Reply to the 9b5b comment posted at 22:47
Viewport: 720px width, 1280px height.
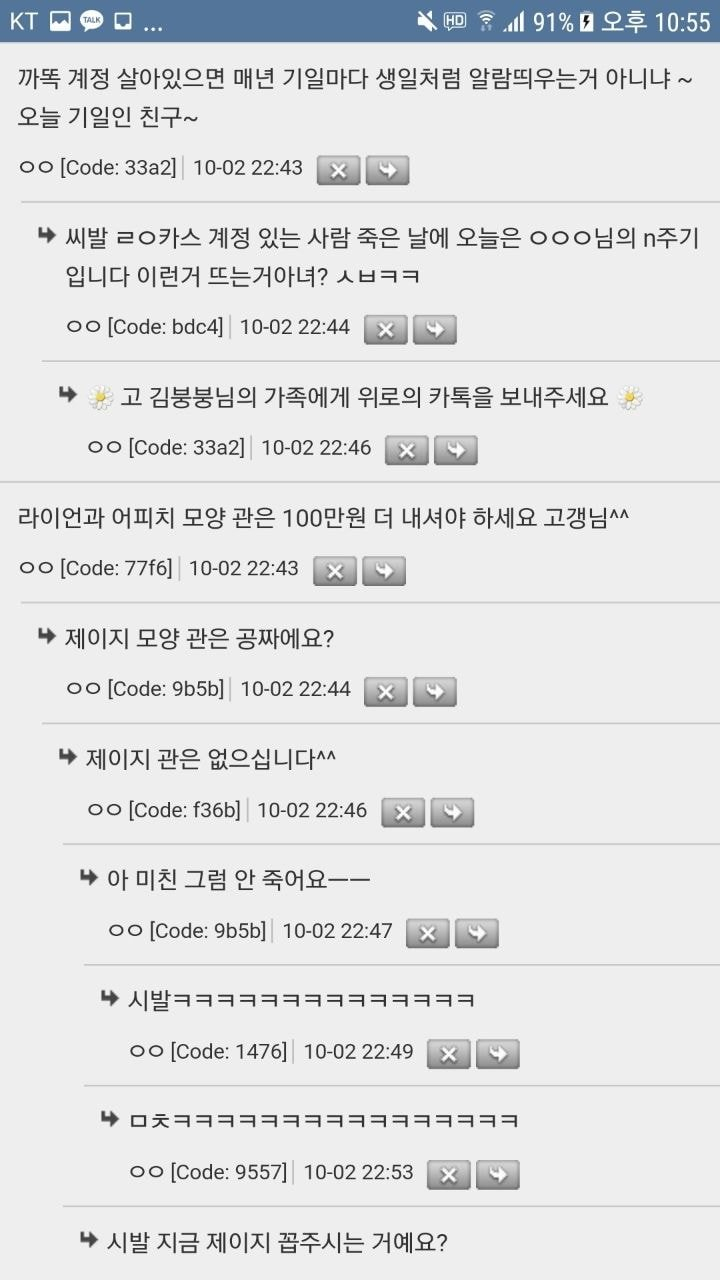(x=476, y=933)
